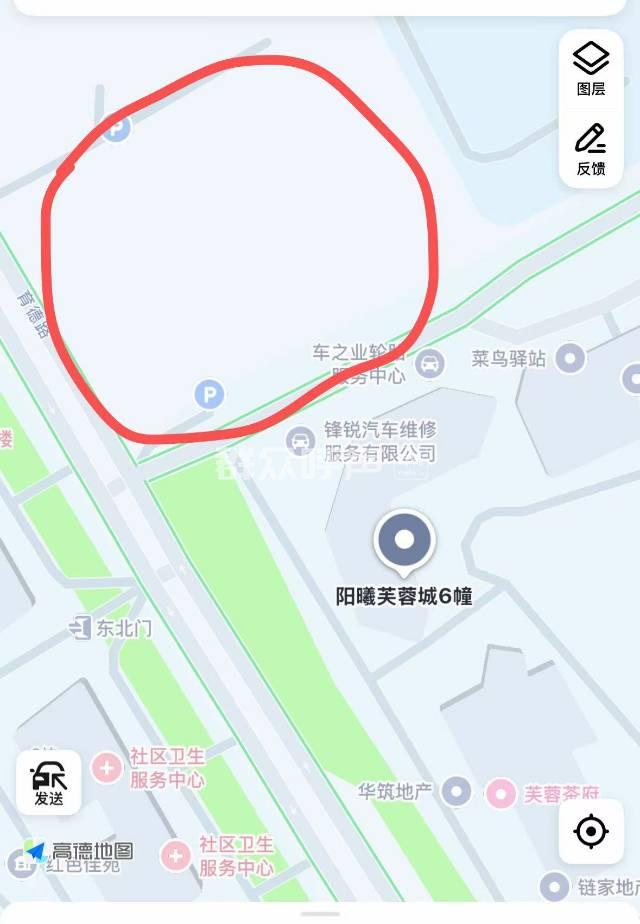Open the 图层 map layers button
The image size is (640, 924).
click(x=591, y=68)
